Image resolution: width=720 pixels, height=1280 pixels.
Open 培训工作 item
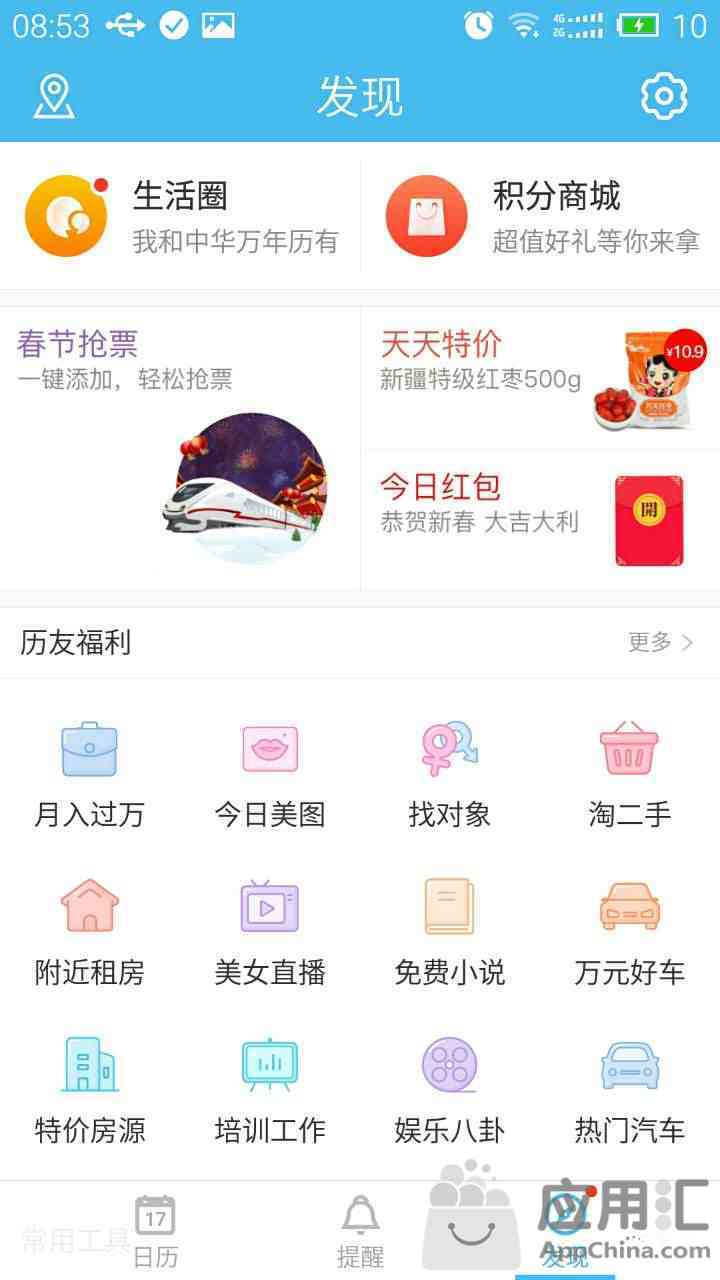click(270, 1090)
